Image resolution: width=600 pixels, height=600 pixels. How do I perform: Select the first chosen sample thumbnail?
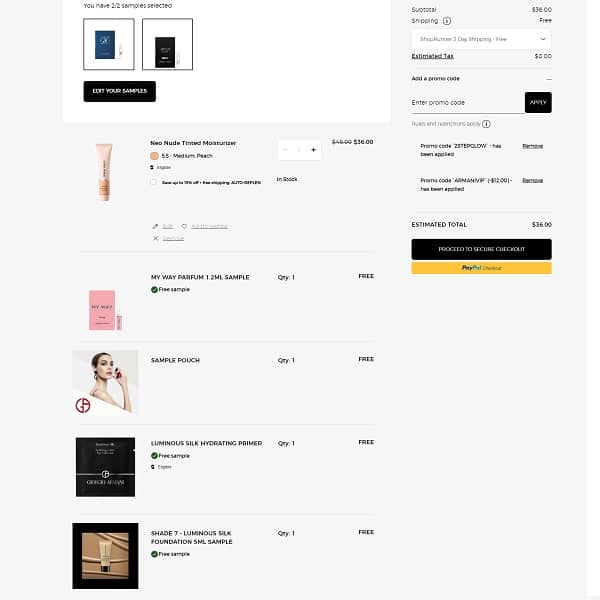(x=108, y=44)
